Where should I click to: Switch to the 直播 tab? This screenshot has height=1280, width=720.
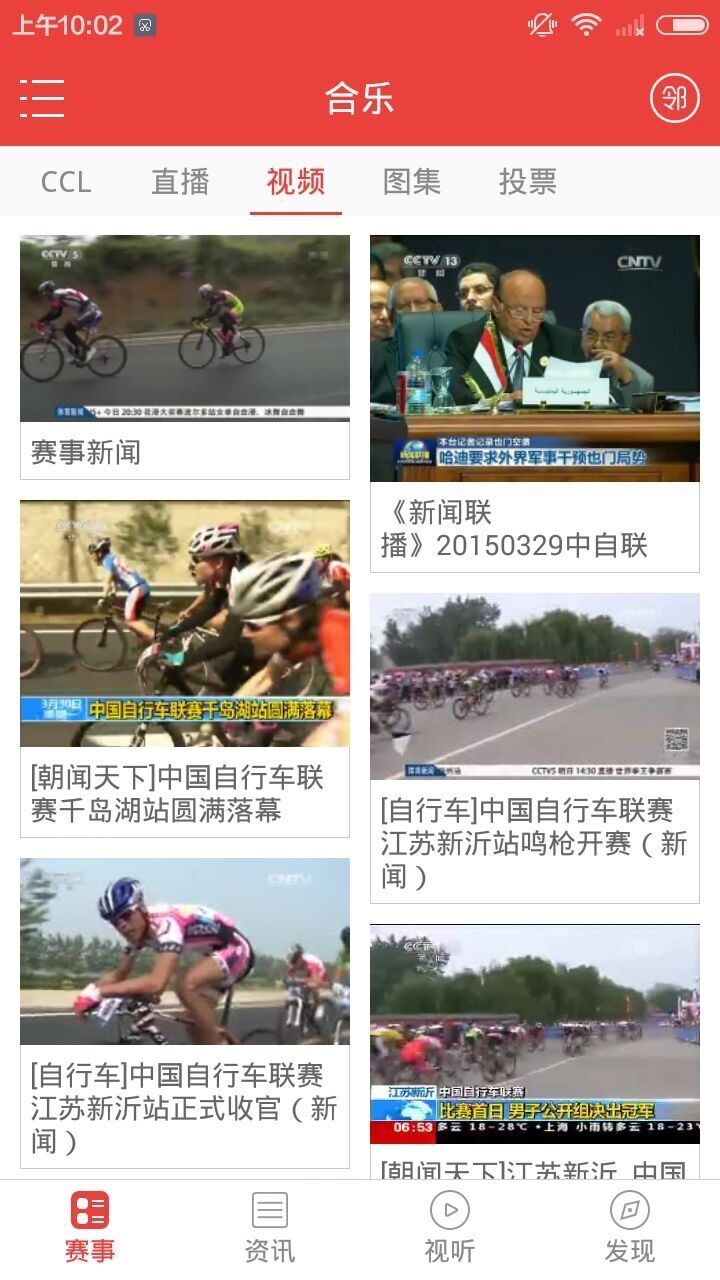180,182
